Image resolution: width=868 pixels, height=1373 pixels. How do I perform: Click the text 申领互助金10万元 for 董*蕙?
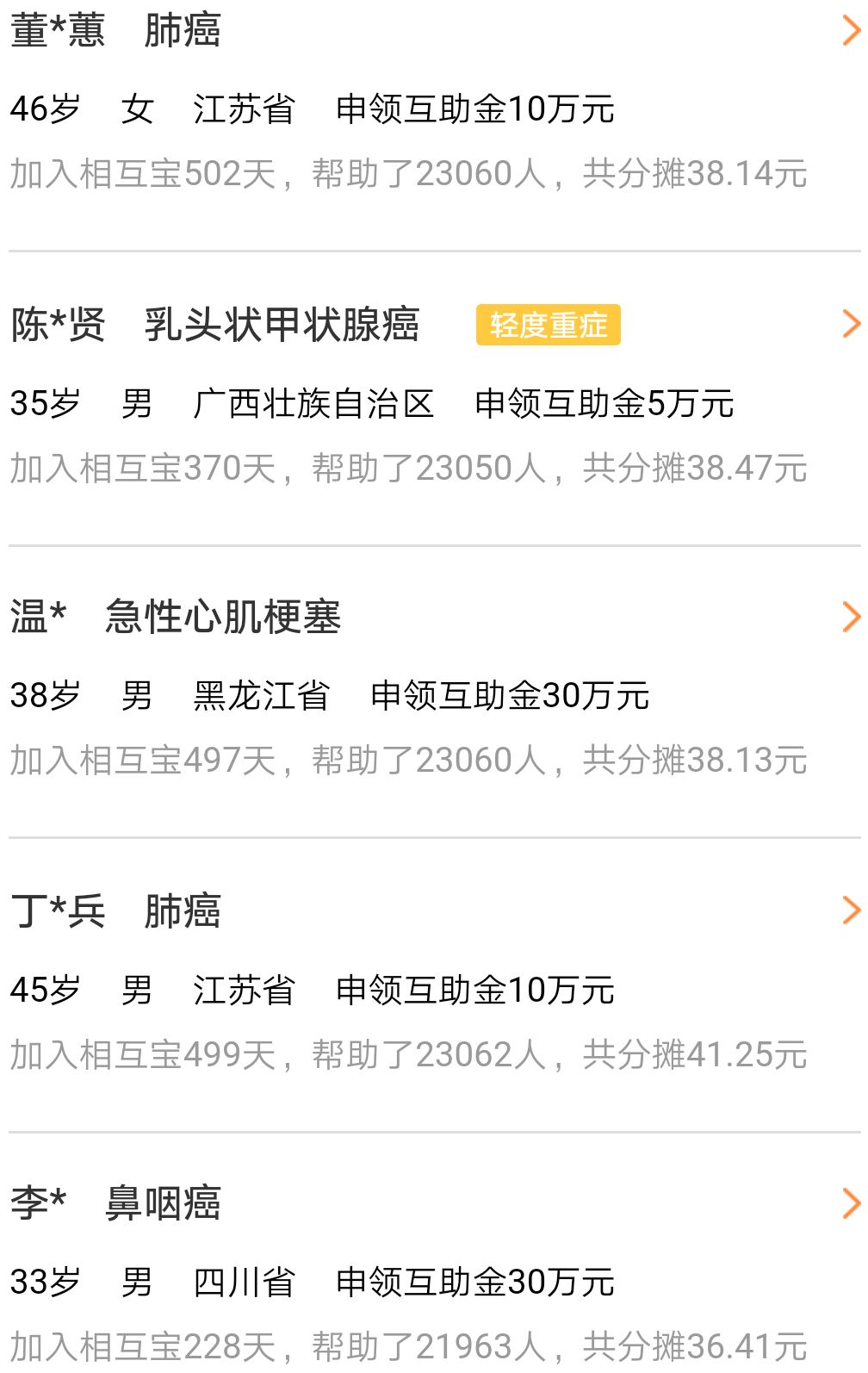coord(474,109)
